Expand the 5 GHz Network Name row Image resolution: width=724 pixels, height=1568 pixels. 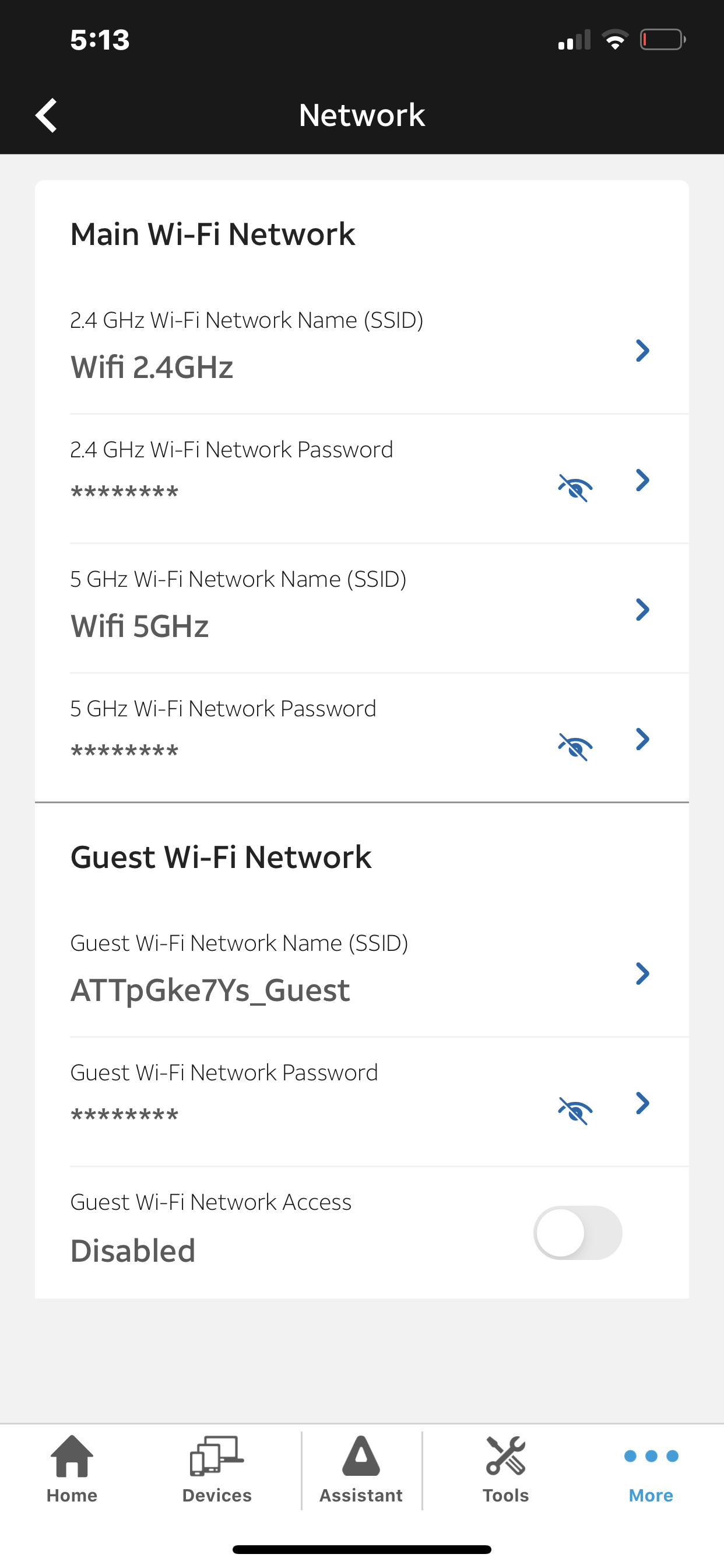643,610
